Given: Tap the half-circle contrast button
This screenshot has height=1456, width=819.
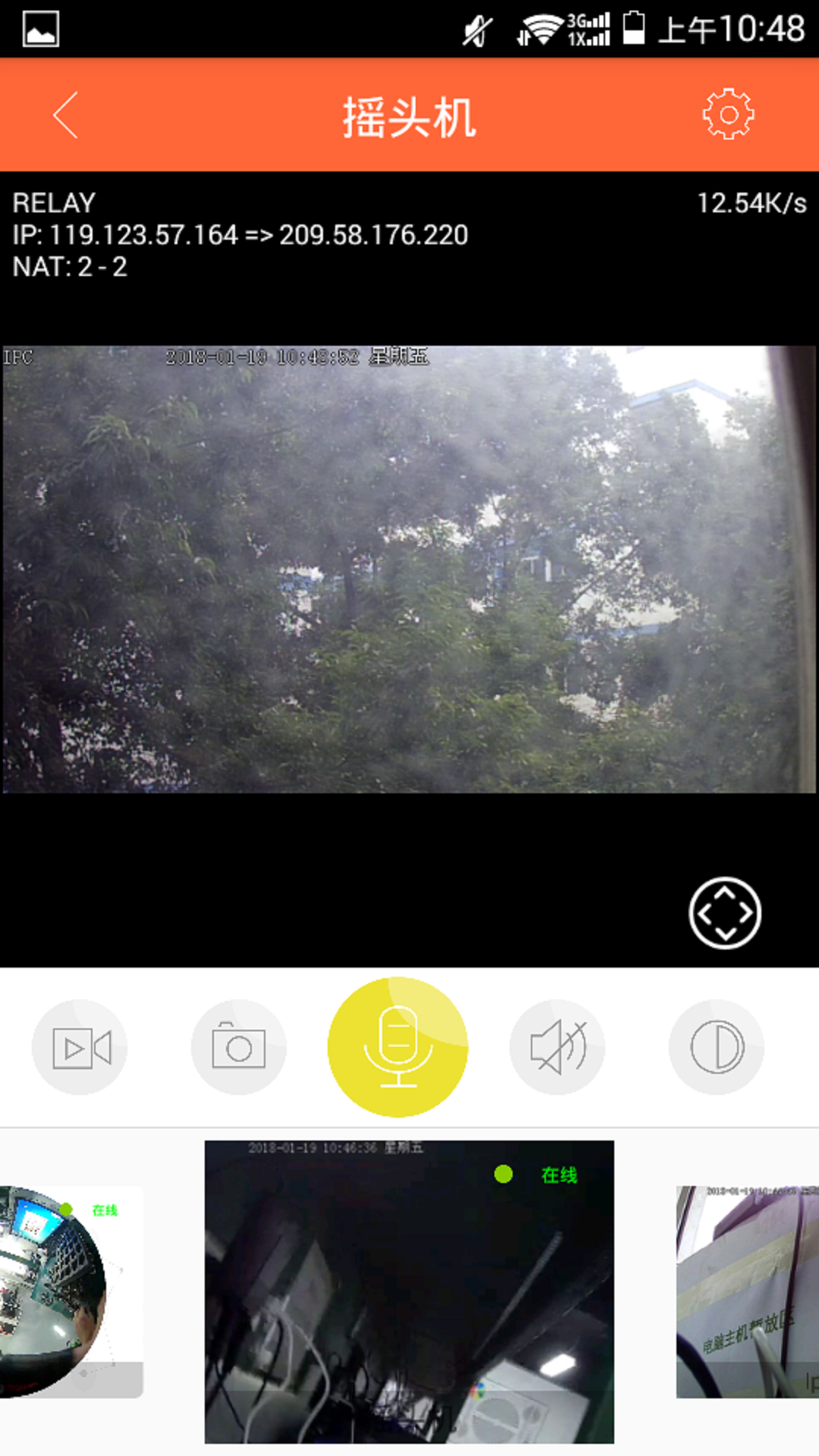Looking at the screenshot, I should click(717, 1047).
